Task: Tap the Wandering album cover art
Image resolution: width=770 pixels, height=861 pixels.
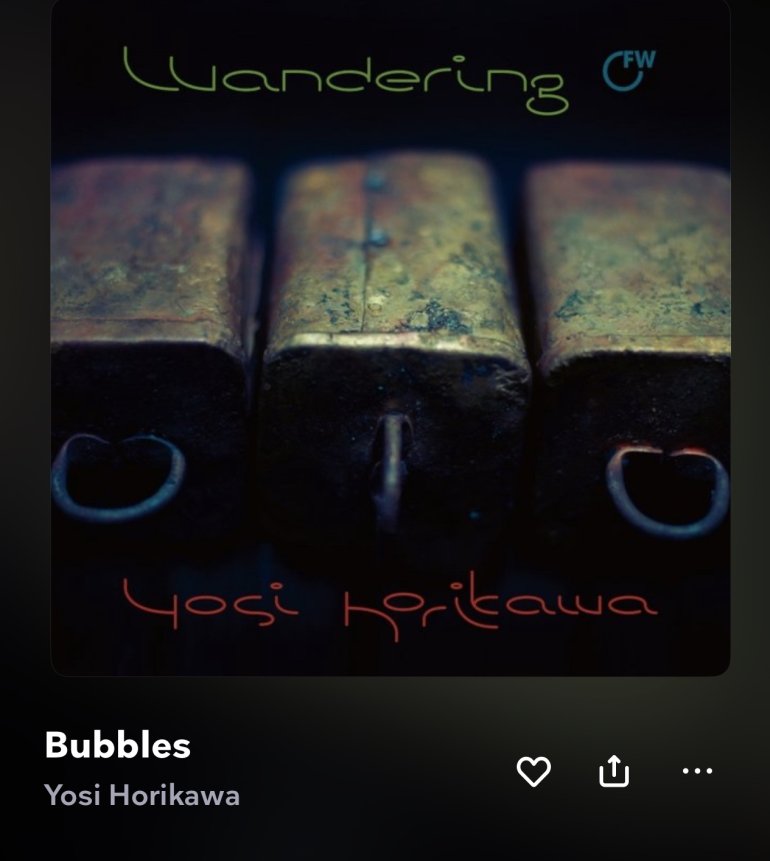Action: 390,340
